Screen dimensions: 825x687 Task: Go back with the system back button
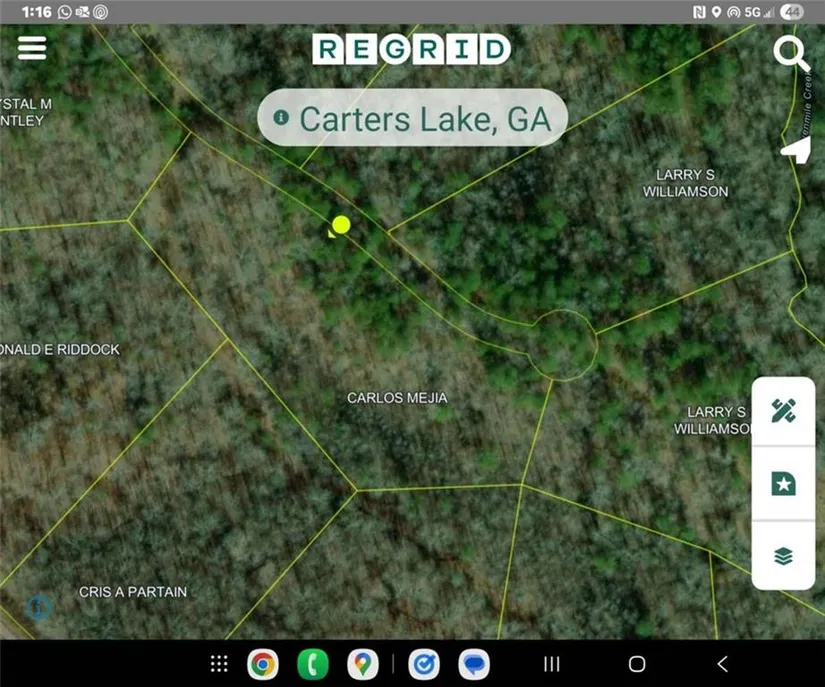pos(722,664)
